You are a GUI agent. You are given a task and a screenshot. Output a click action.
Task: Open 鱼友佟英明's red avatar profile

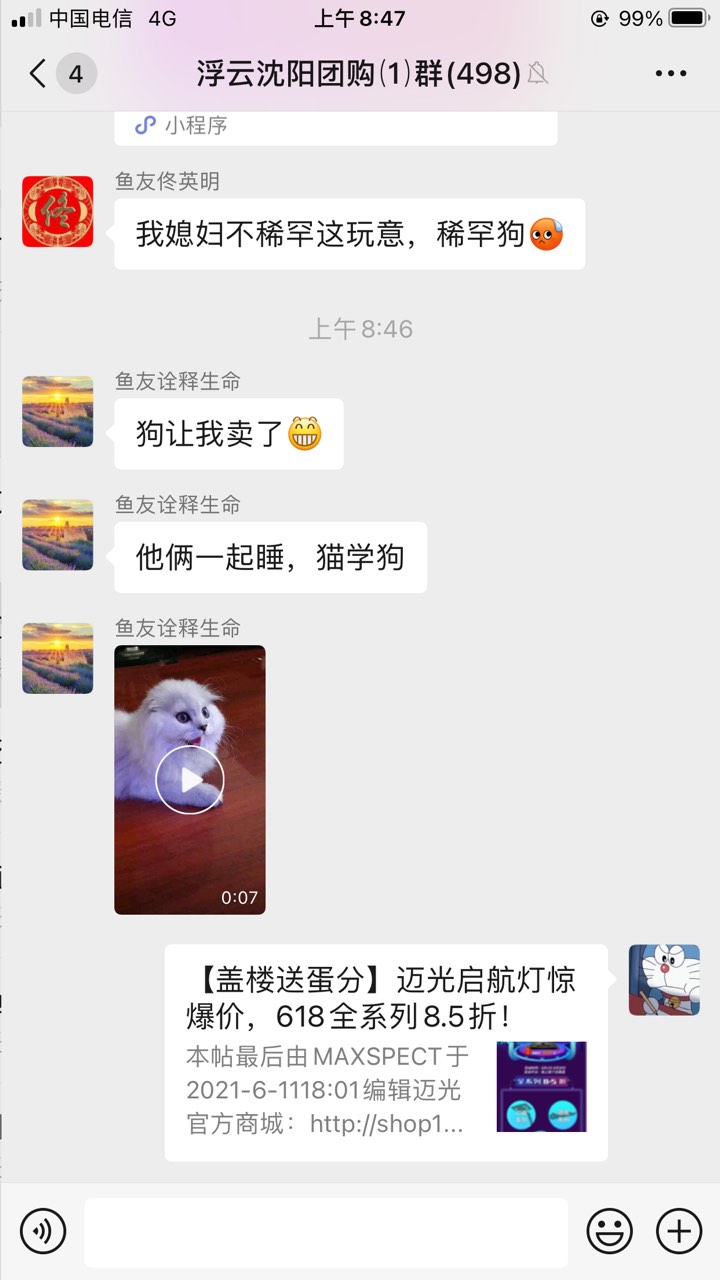(x=58, y=211)
